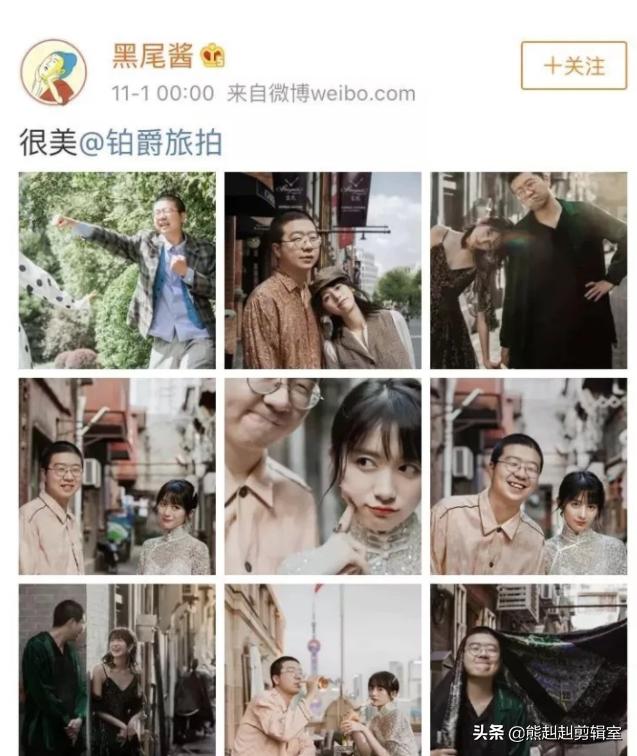The width and height of the screenshot is (637, 756).
Task: Open the @铂爵旅拍 mention link
Action: click(150, 142)
